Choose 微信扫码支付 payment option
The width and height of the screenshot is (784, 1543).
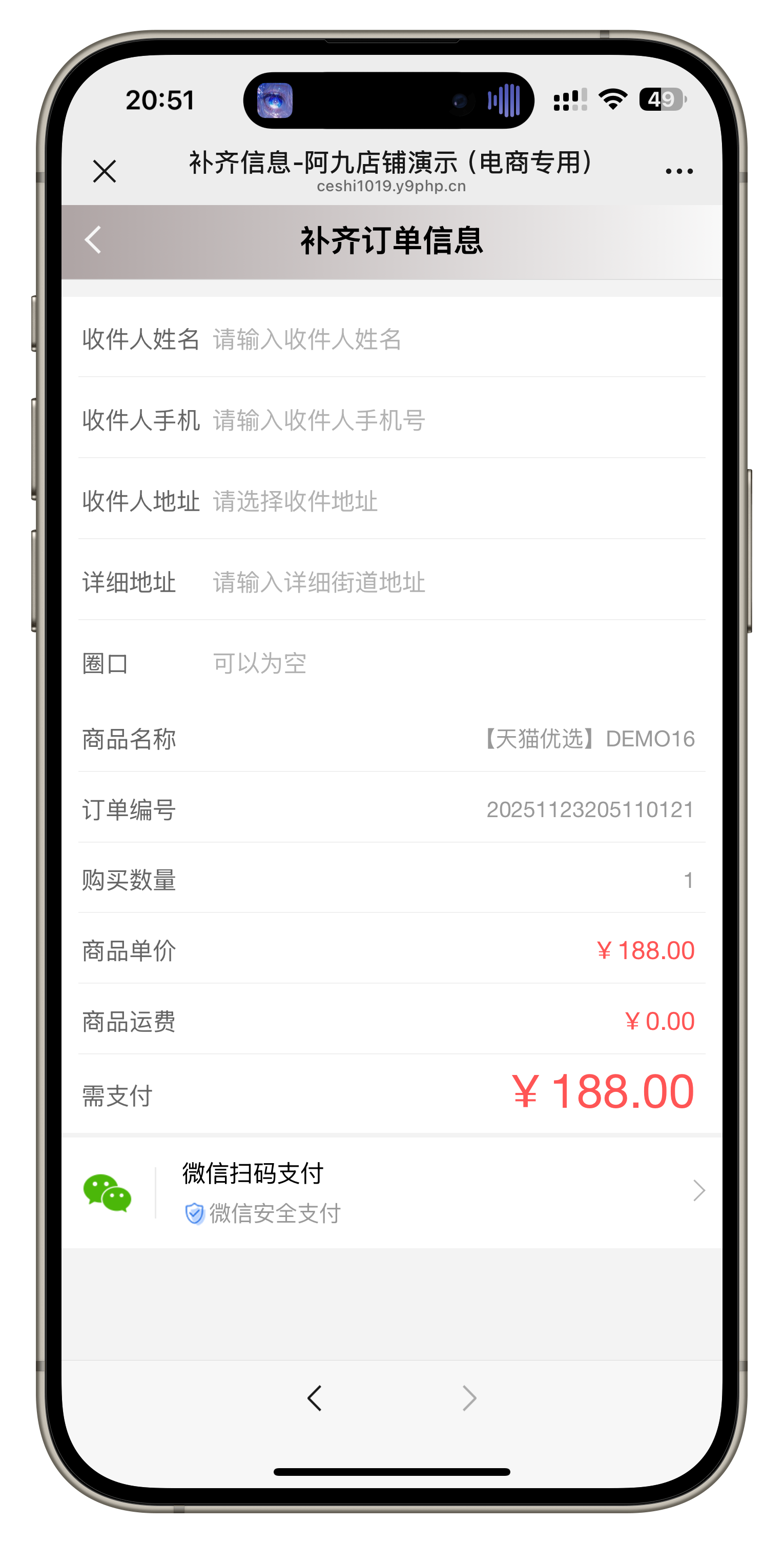[391, 1192]
